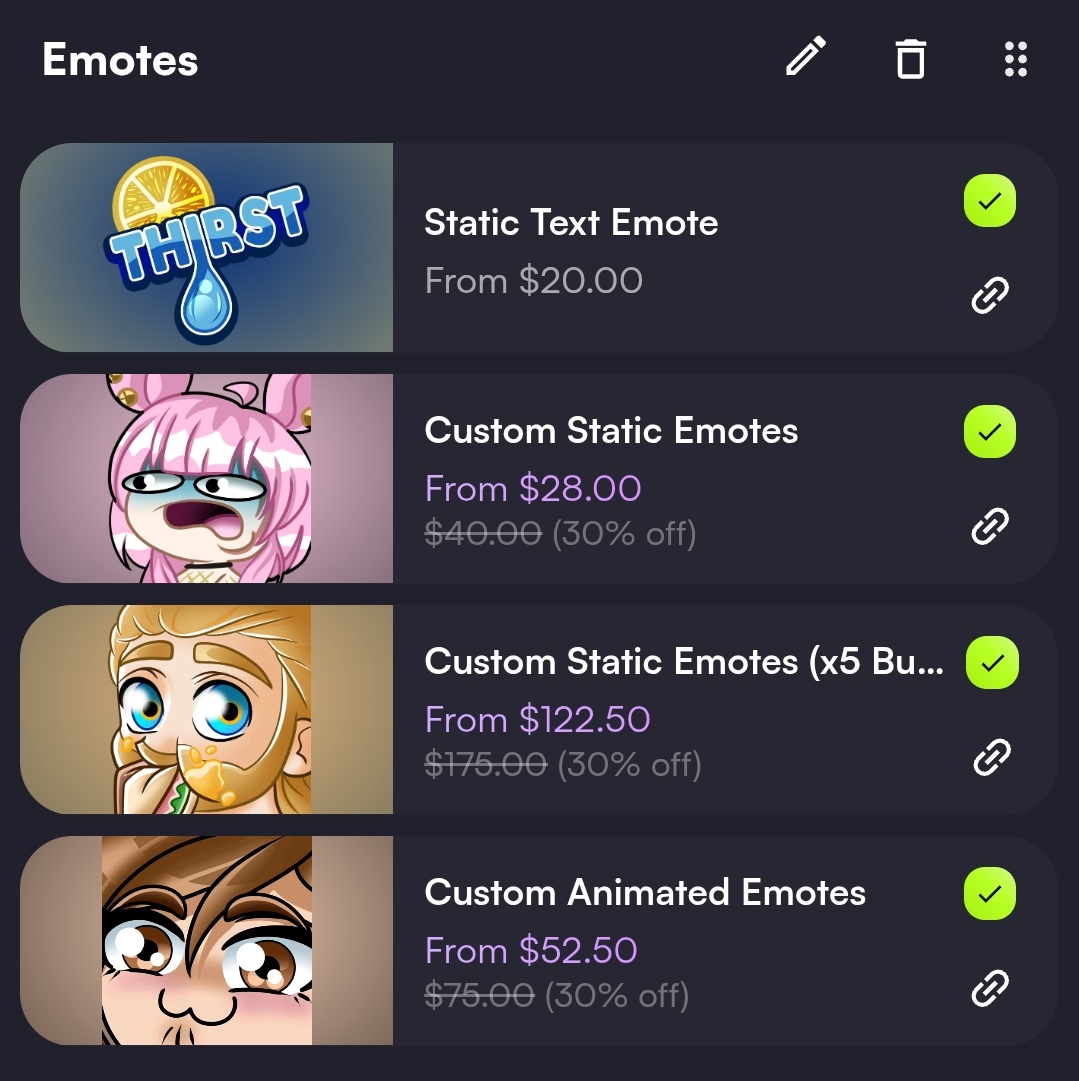Open the Custom Animated Emotes listing
Viewport: 1079px width, 1081px height.
tap(645, 893)
